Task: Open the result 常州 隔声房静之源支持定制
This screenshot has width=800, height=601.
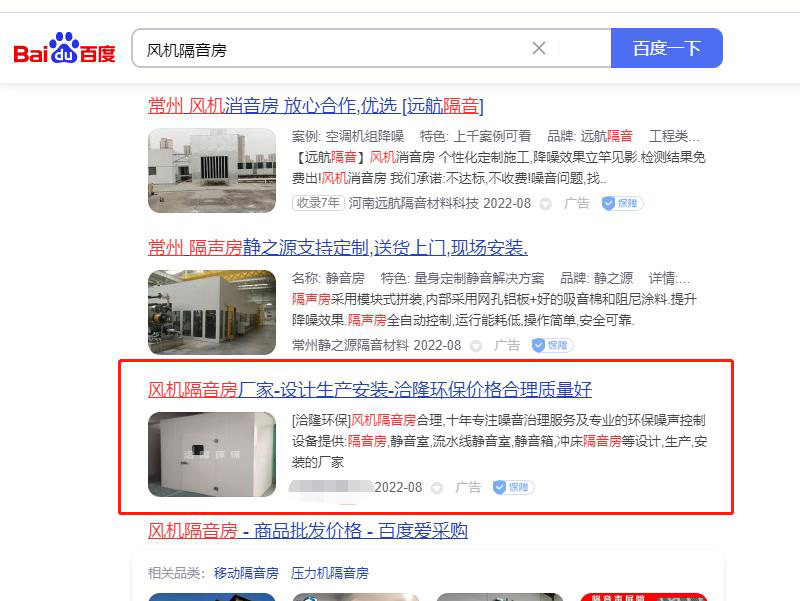Action: click(338, 247)
